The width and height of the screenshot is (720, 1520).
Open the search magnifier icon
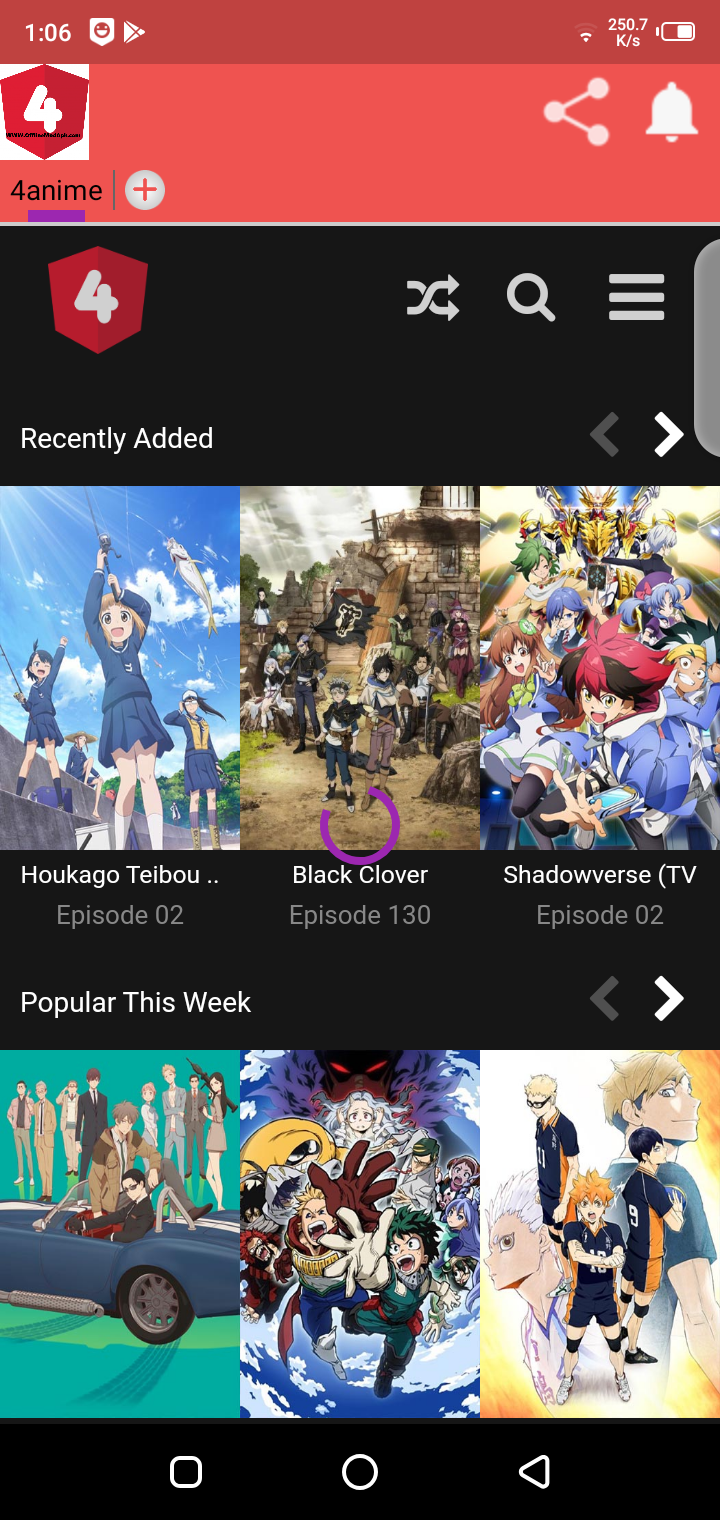click(530, 297)
